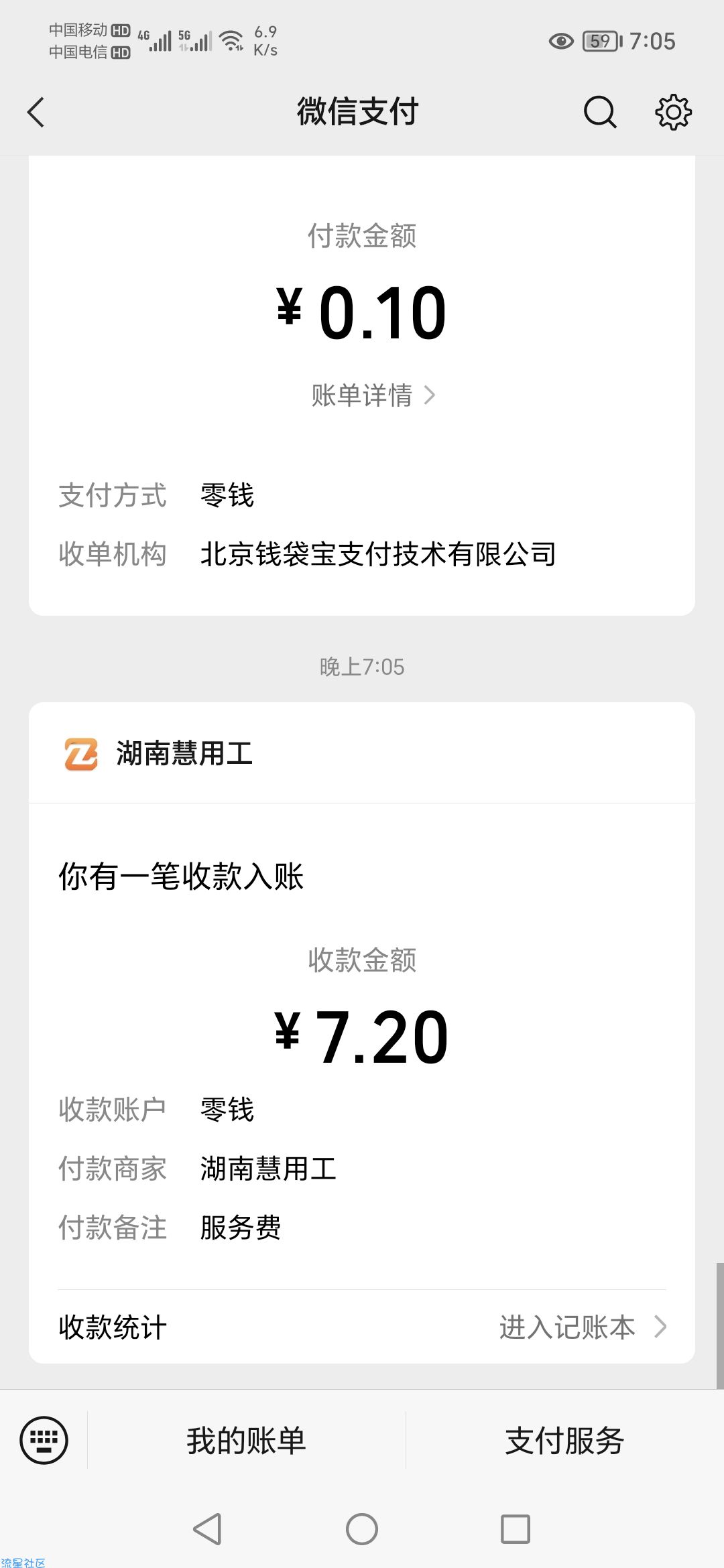The image size is (724, 1568).
Task: Open the 我的账单 menu
Action: point(246,1440)
